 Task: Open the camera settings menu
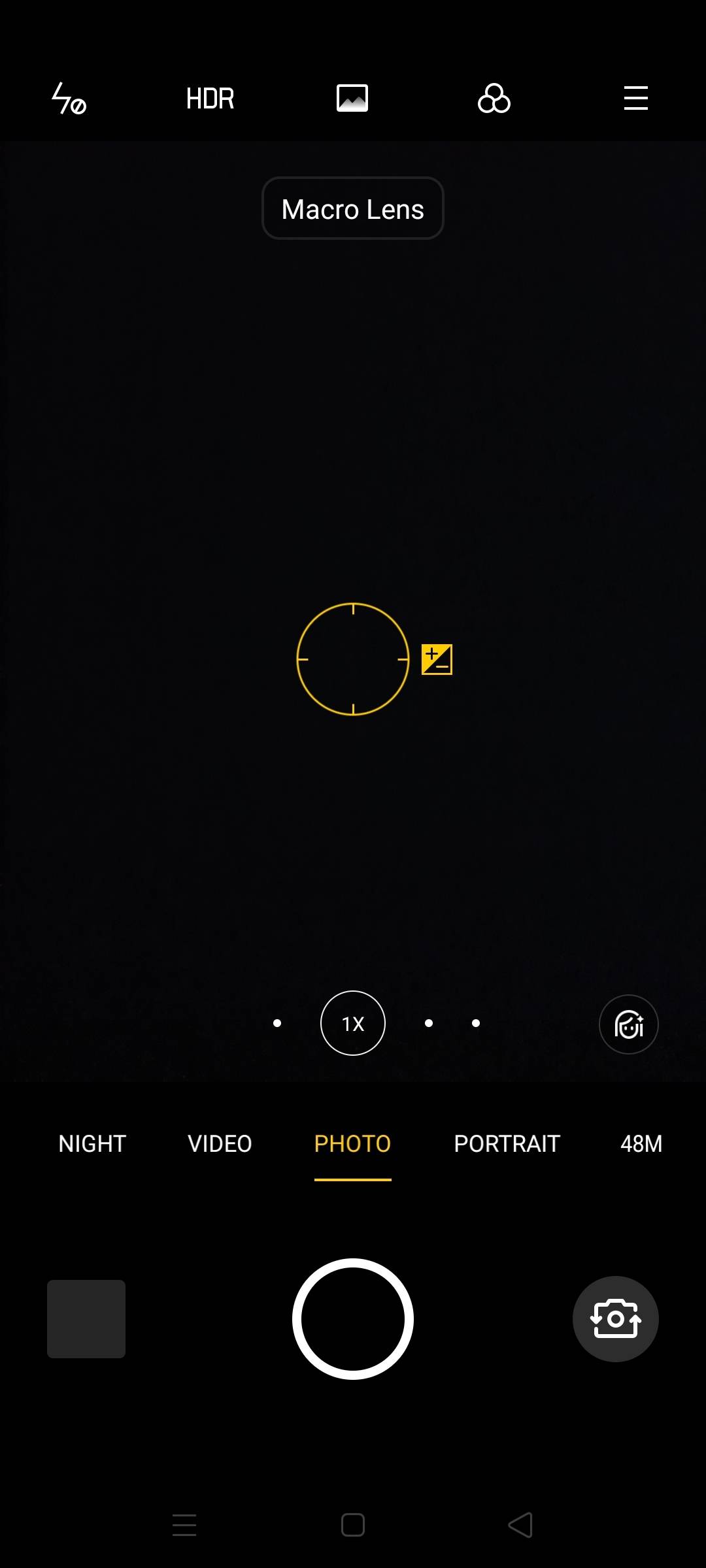click(635, 99)
